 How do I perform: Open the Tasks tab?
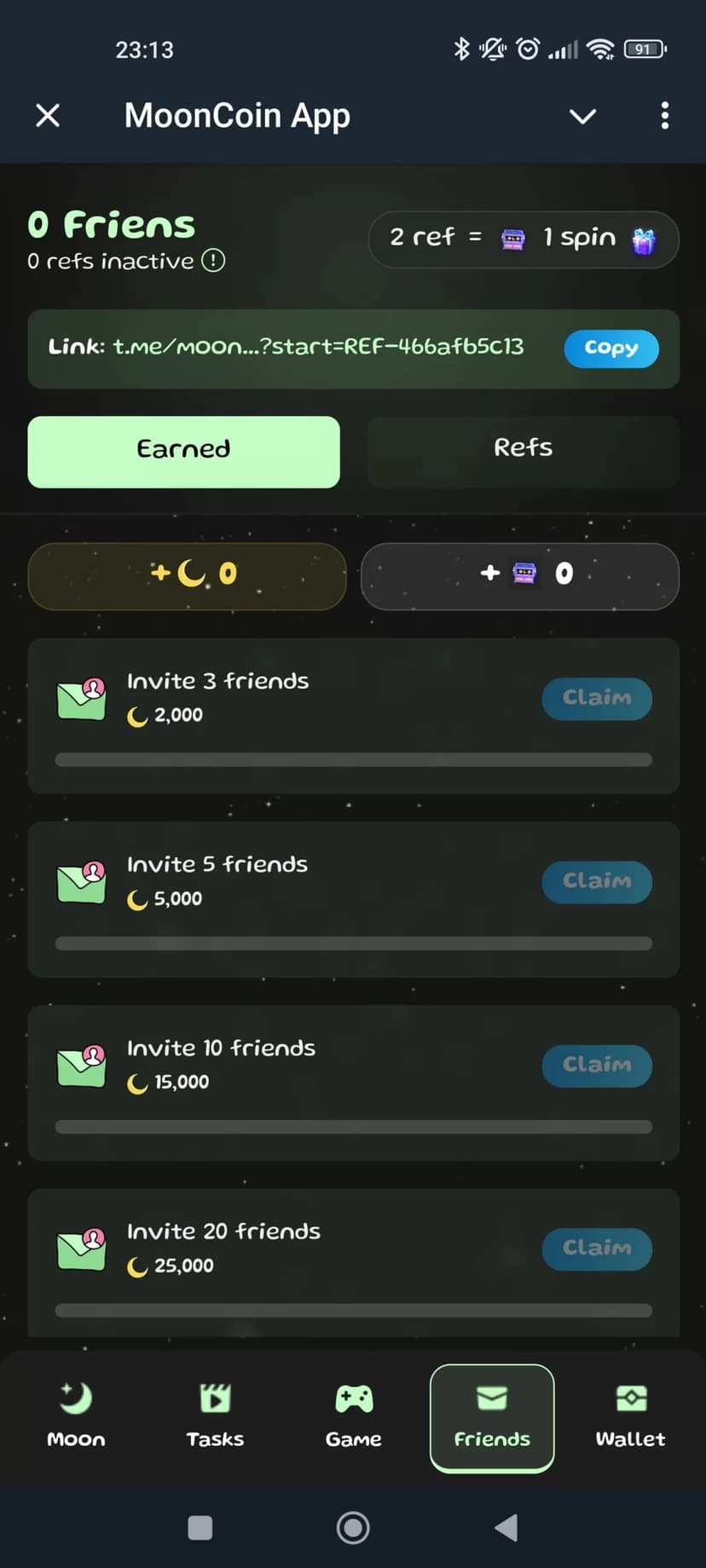click(215, 1417)
